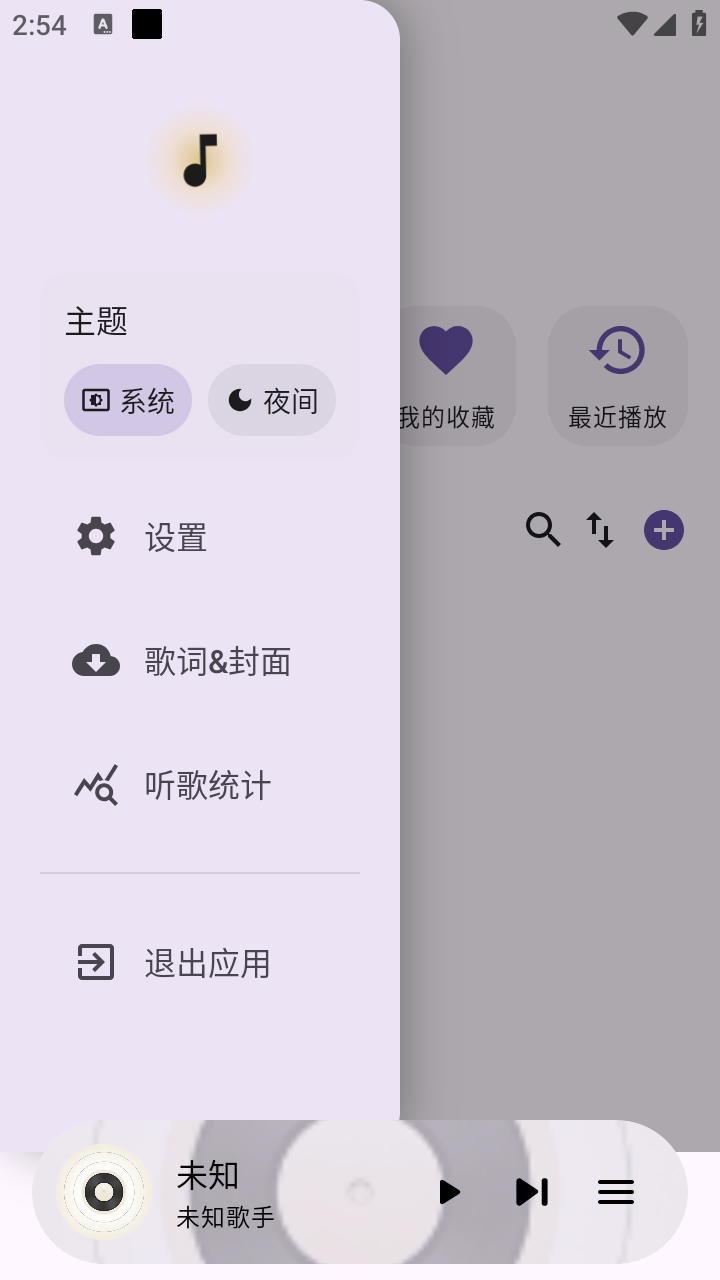The height and width of the screenshot is (1280, 720).
Task: Skip to next track
Action: (x=531, y=1191)
